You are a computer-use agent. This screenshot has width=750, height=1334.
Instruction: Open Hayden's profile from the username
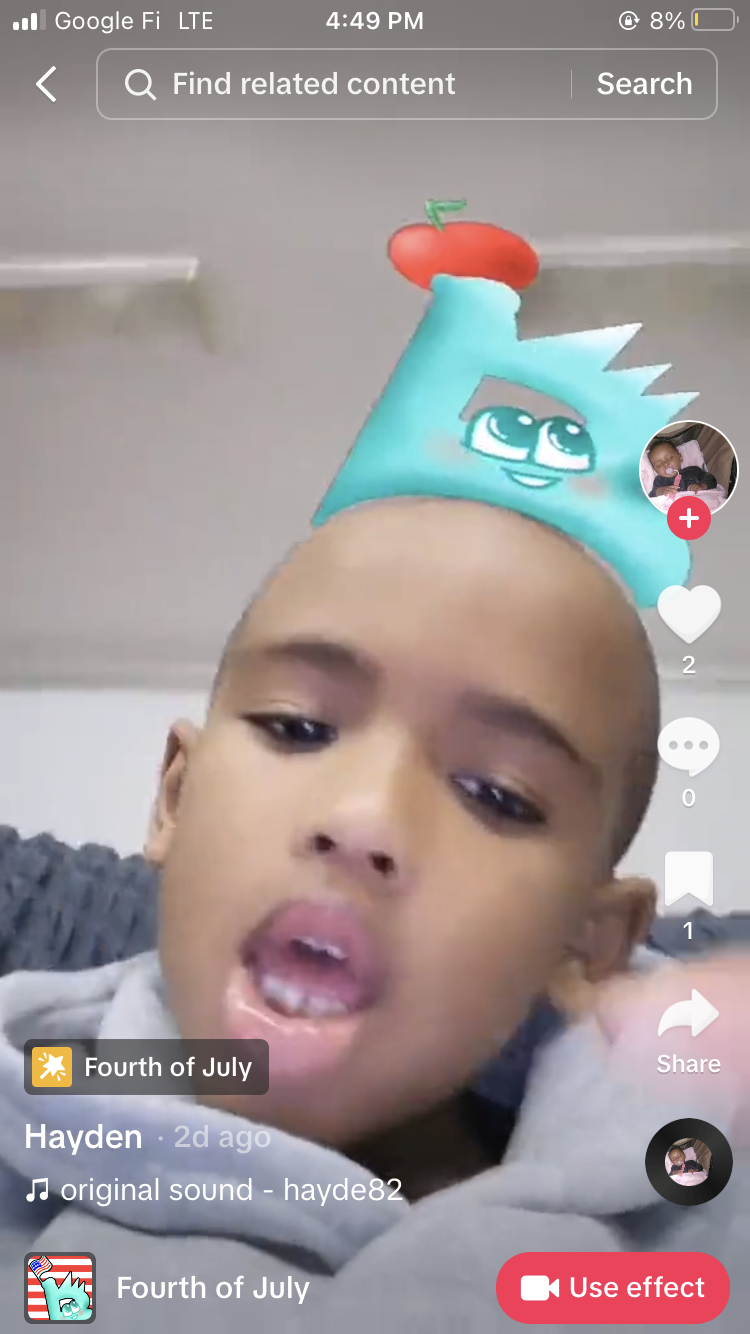(83, 1137)
